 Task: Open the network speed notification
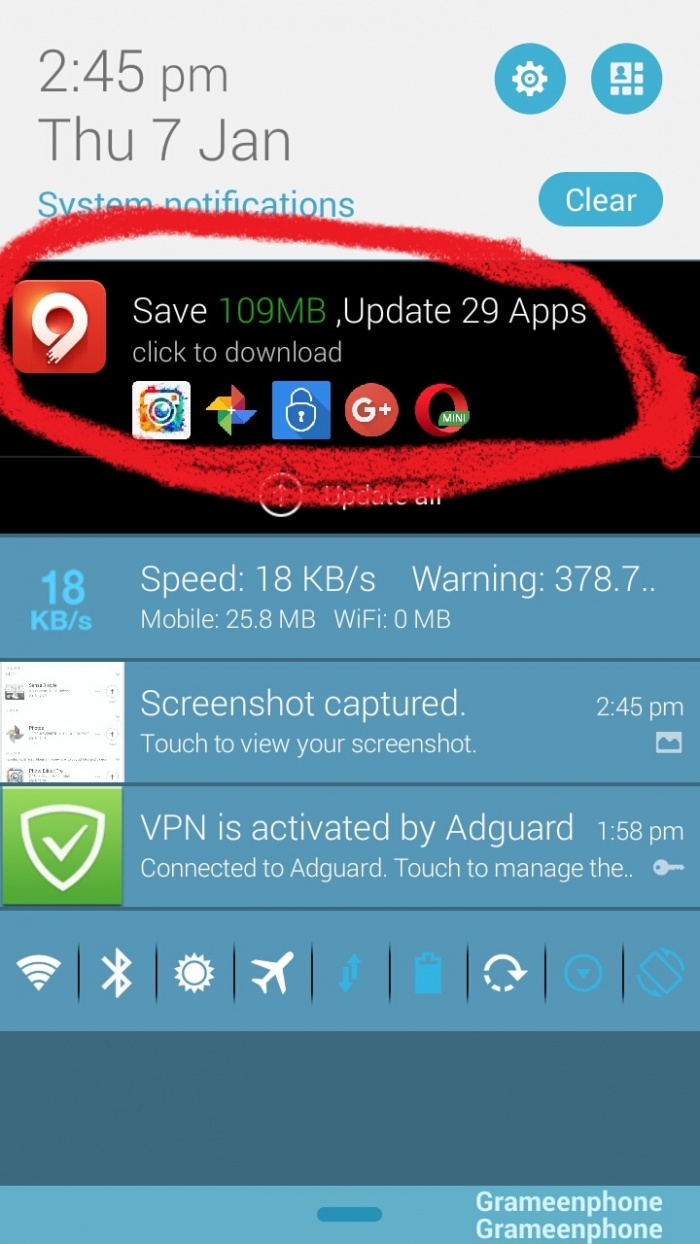point(350,597)
